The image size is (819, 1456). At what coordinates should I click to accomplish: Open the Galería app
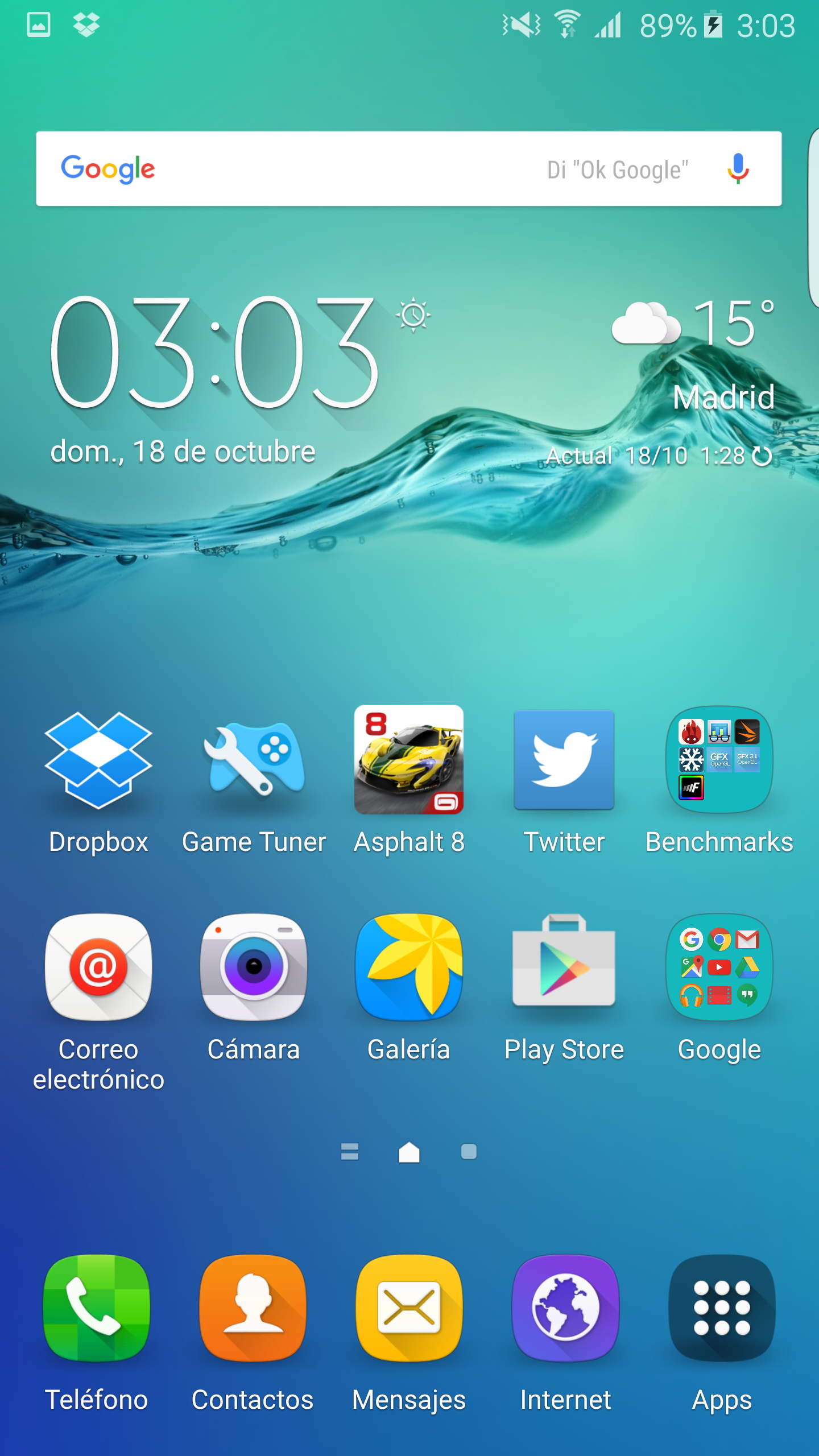tap(409, 967)
